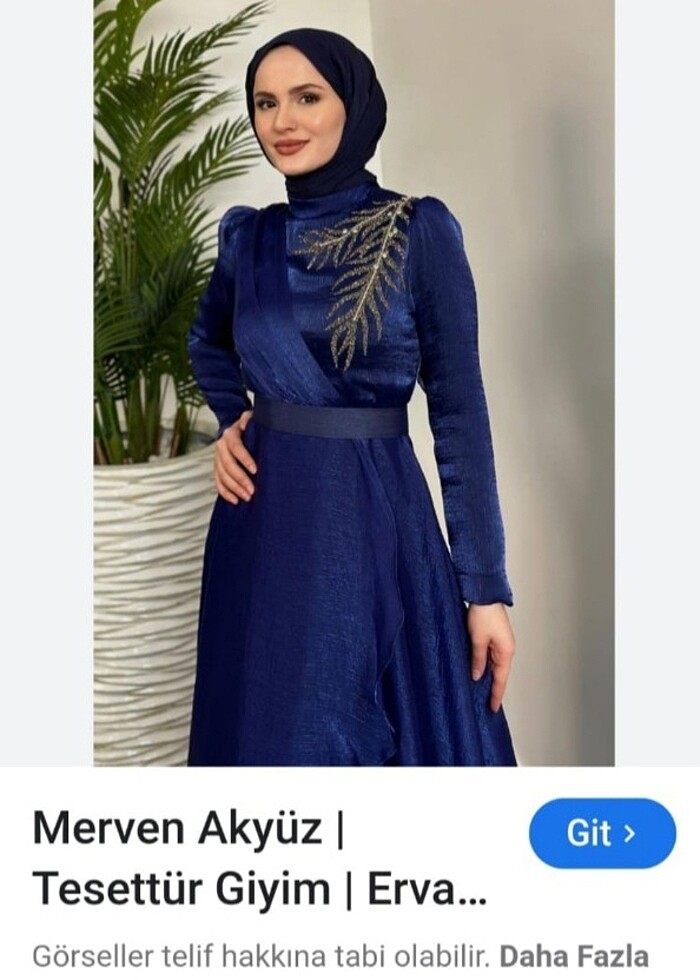Screen dimensions: 700x980
Task: Open the Daha Fazla link
Action: pos(574,954)
